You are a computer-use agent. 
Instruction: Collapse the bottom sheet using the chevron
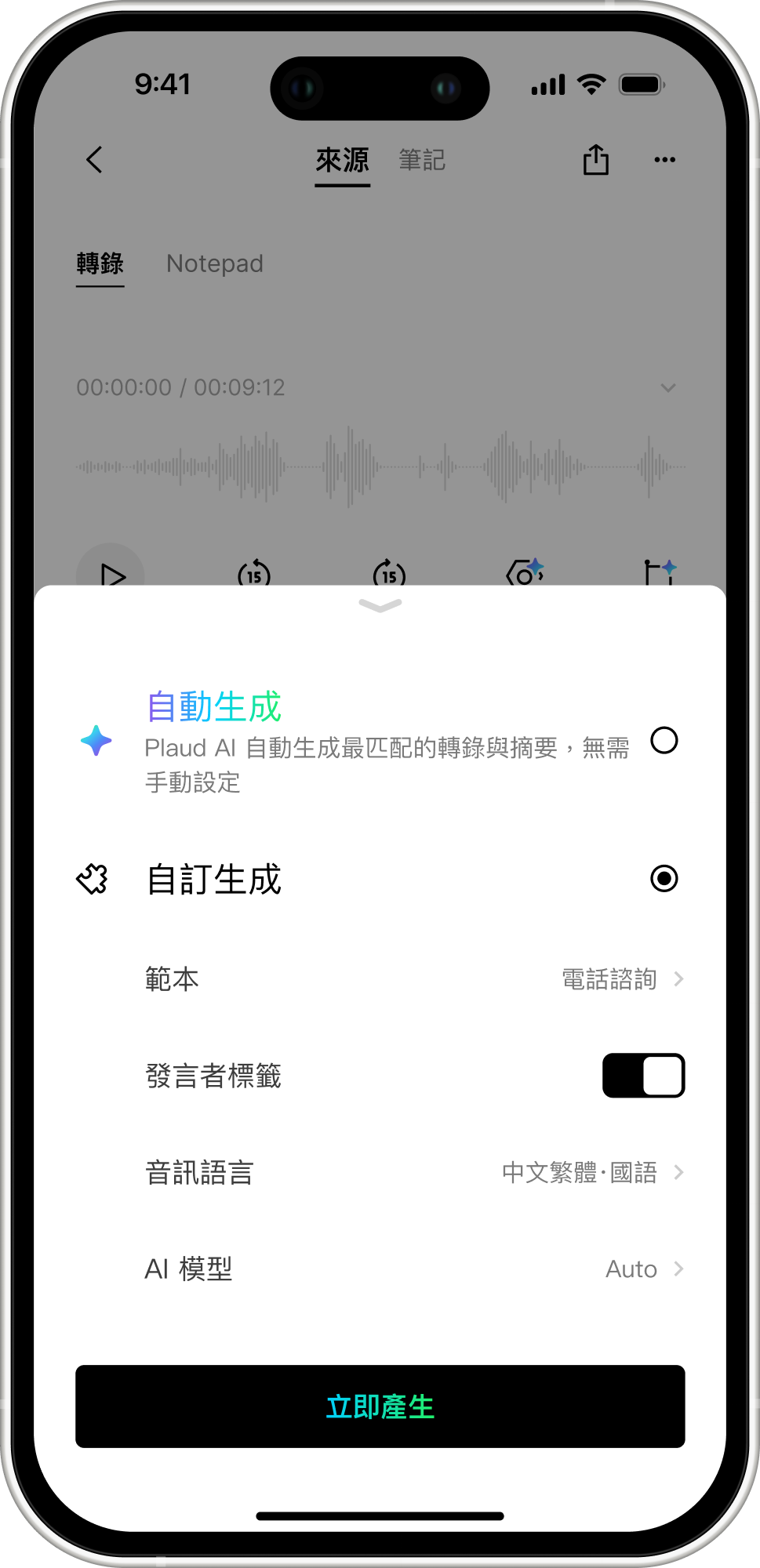(380, 605)
